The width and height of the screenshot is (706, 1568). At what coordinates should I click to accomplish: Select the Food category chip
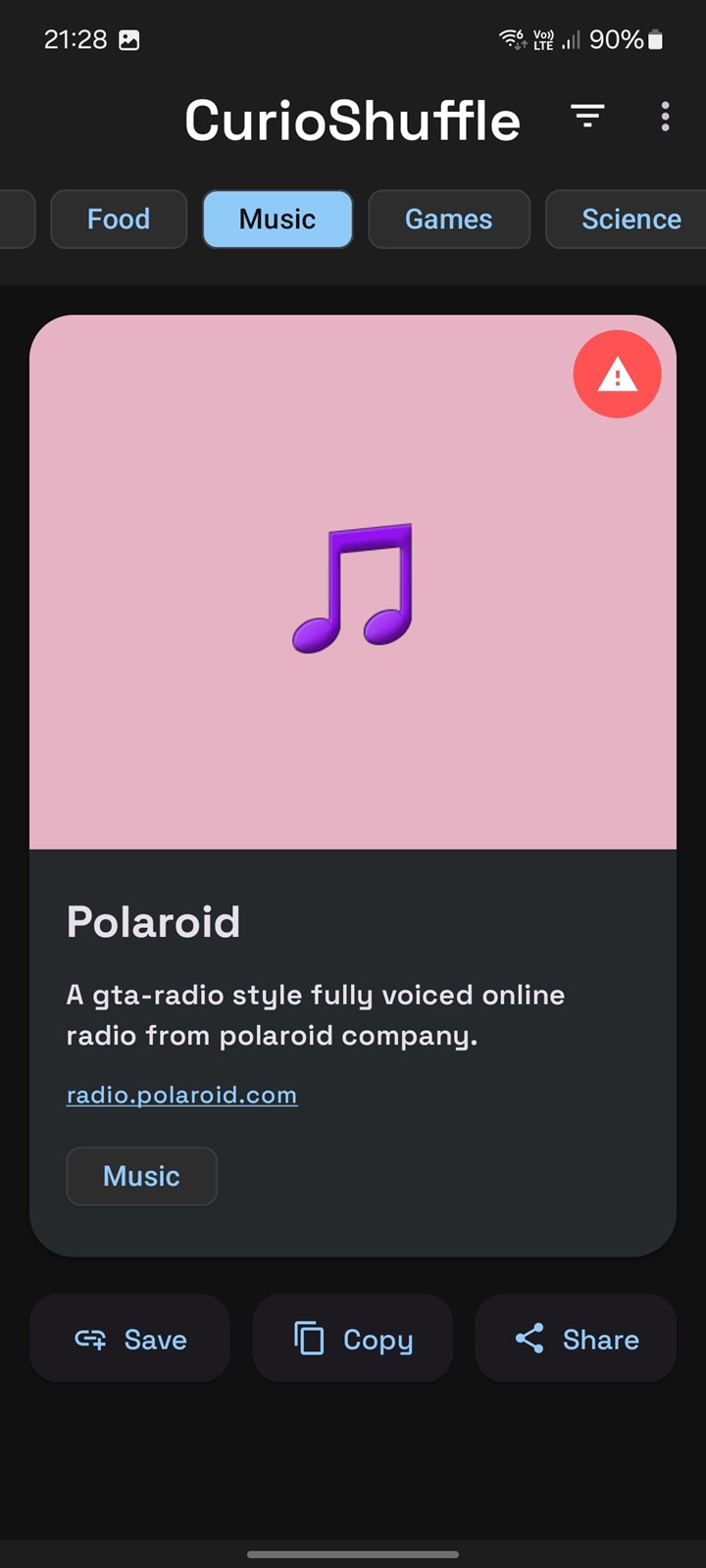click(119, 219)
